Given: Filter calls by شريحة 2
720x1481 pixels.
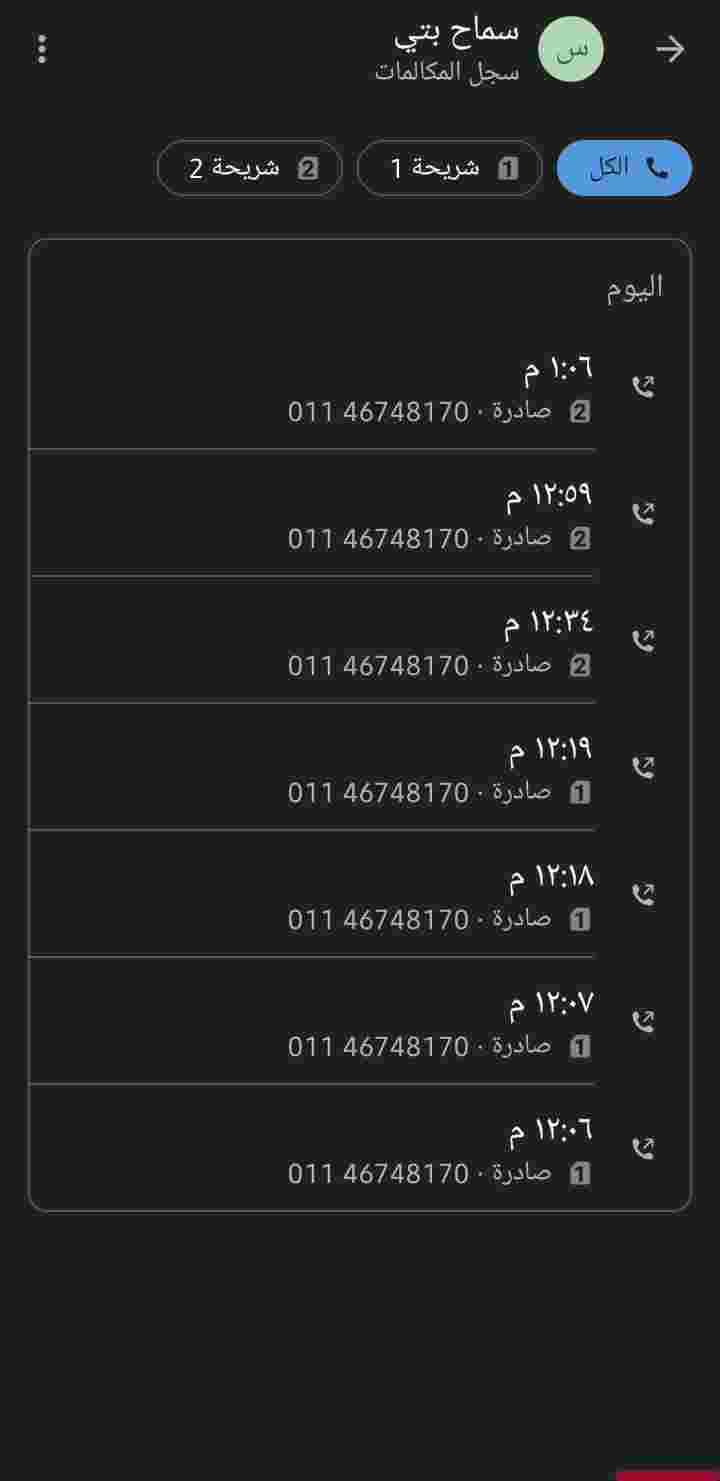Looking at the screenshot, I should pyautogui.click(x=250, y=168).
